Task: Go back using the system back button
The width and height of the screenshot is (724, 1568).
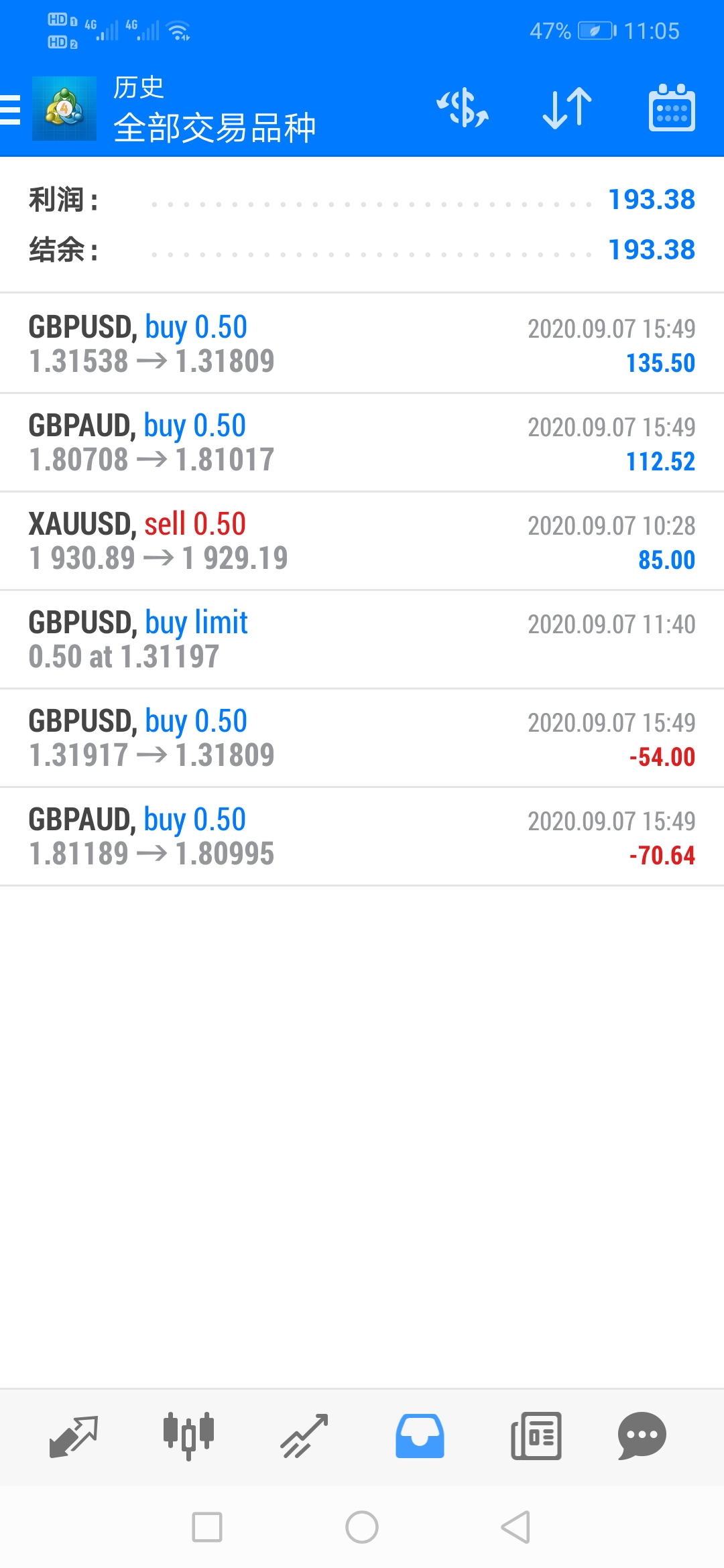Action: click(516, 1527)
